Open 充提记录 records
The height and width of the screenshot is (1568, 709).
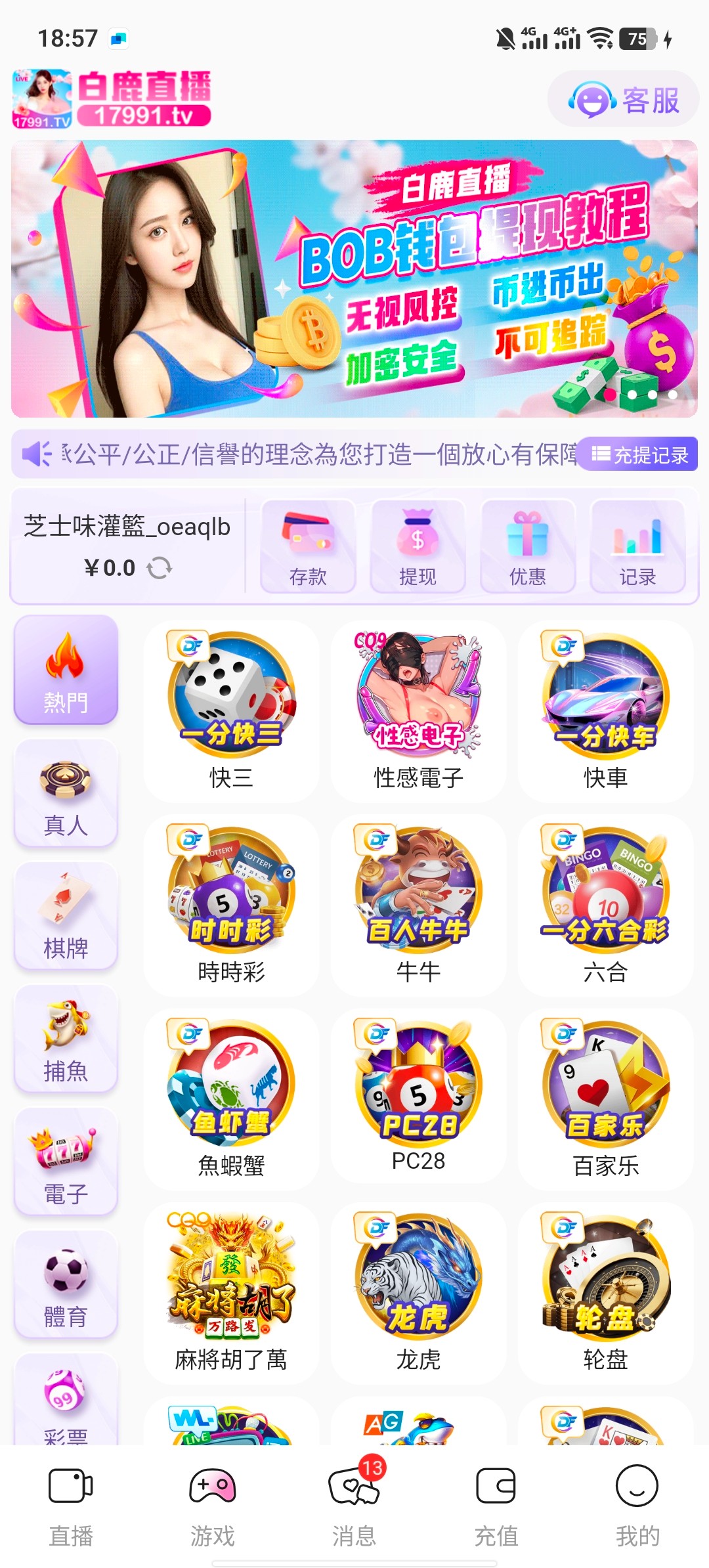coord(639,454)
